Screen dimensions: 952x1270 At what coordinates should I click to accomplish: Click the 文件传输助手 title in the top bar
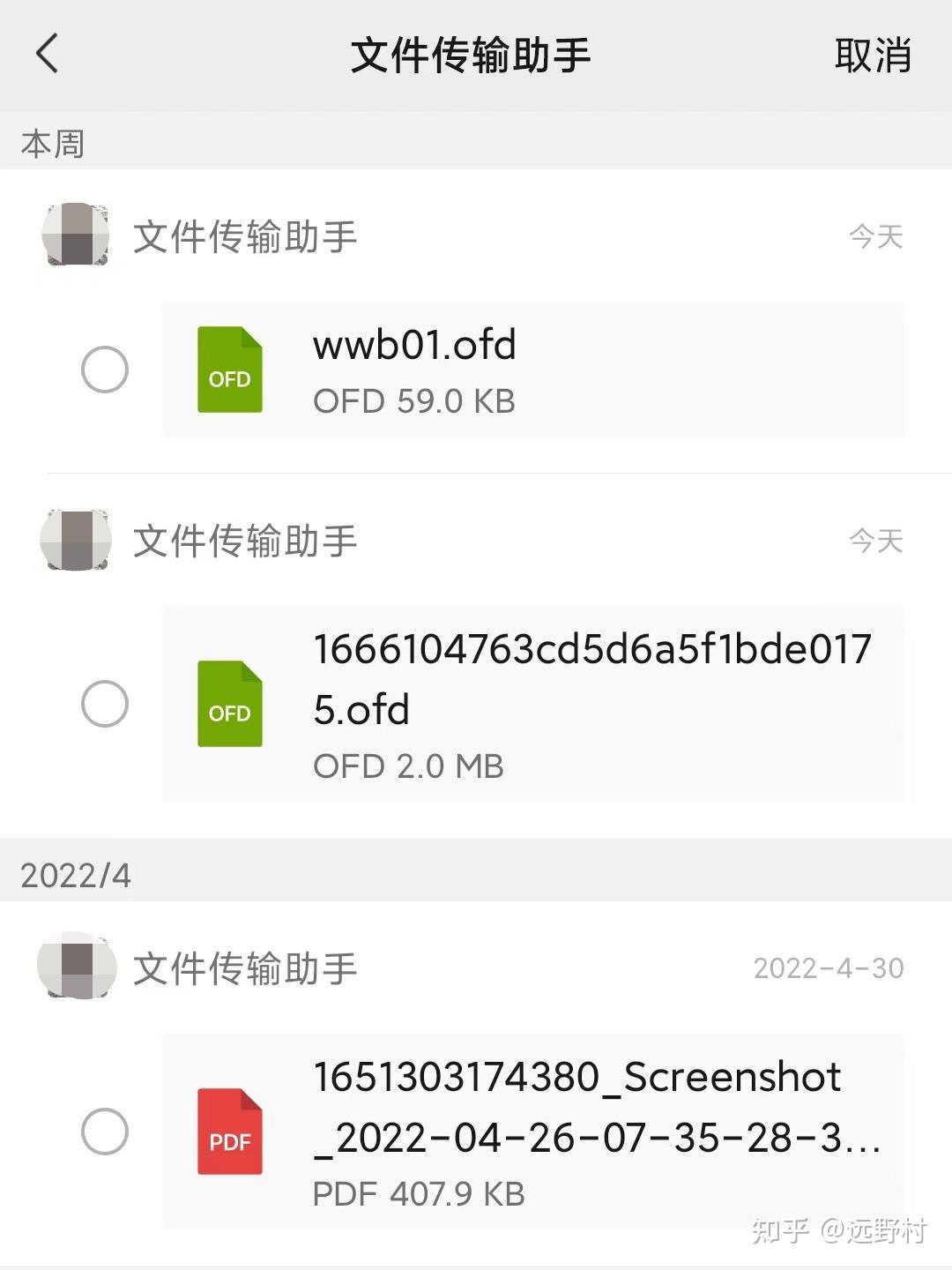pos(473,55)
